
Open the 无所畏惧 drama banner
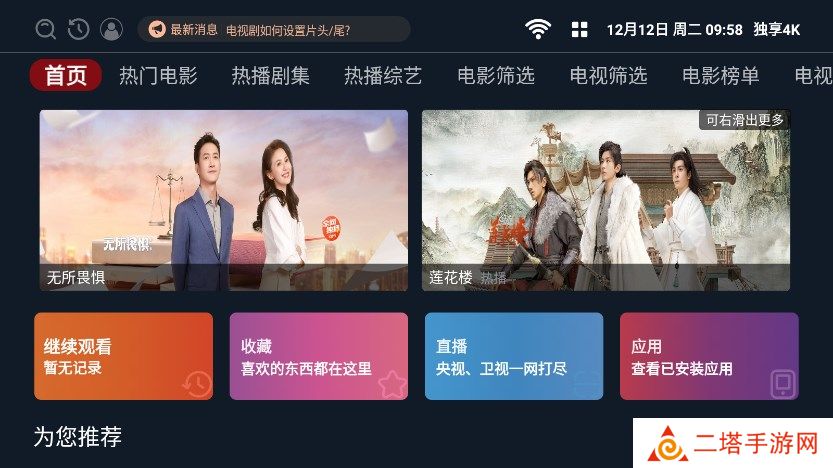223,200
